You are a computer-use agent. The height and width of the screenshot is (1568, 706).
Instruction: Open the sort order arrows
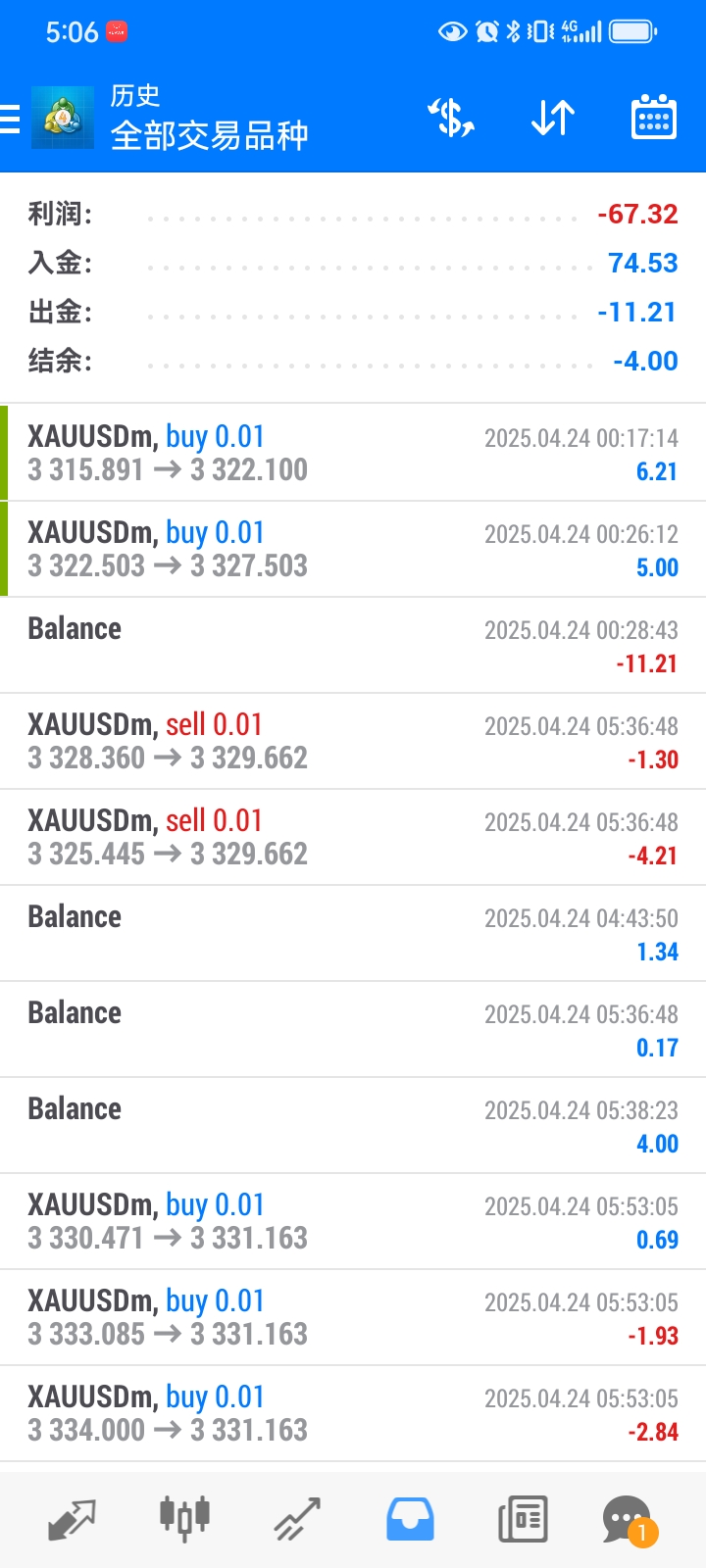[x=553, y=119]
